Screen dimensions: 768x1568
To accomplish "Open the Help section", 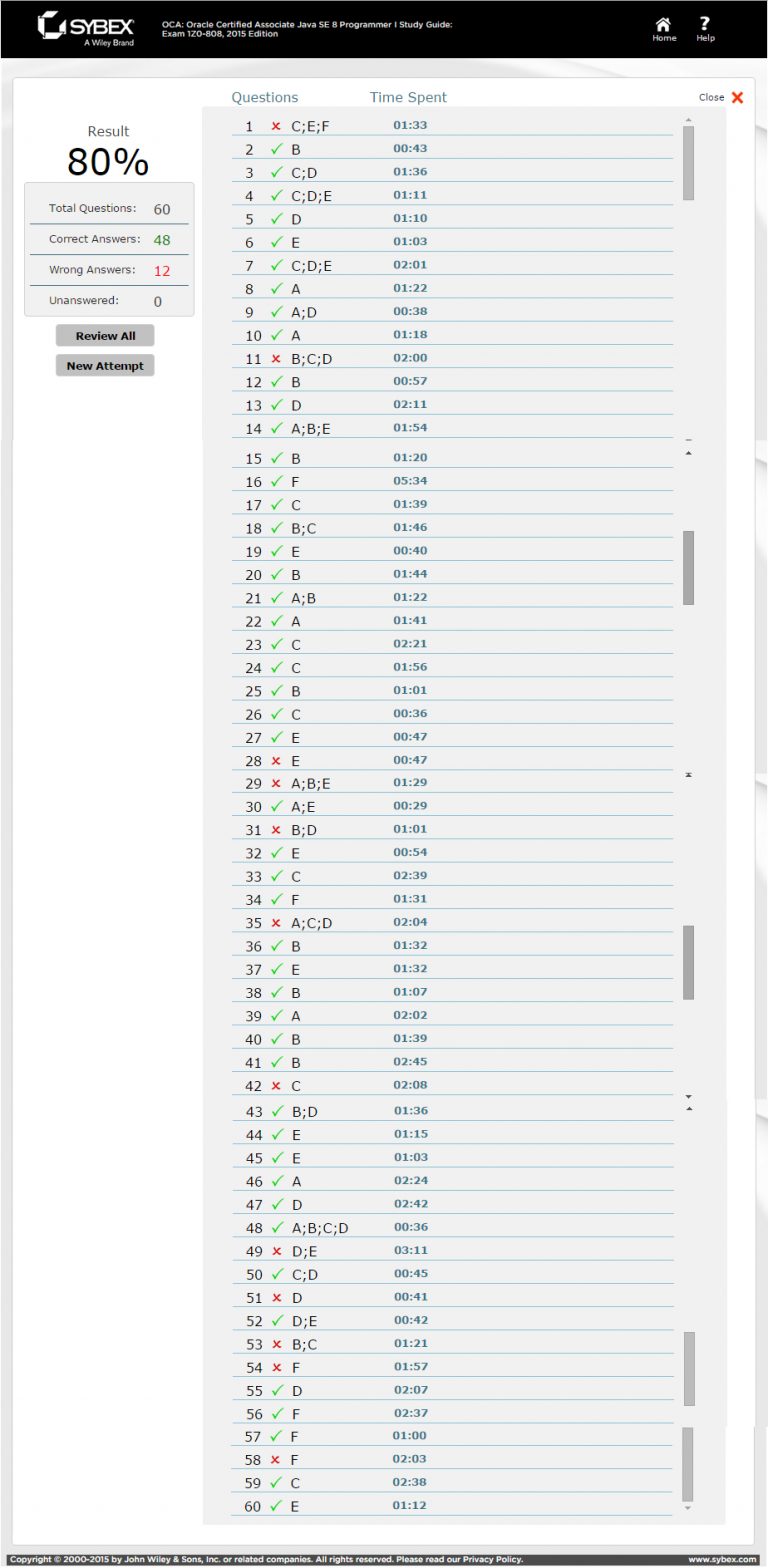I will point(705,29).
